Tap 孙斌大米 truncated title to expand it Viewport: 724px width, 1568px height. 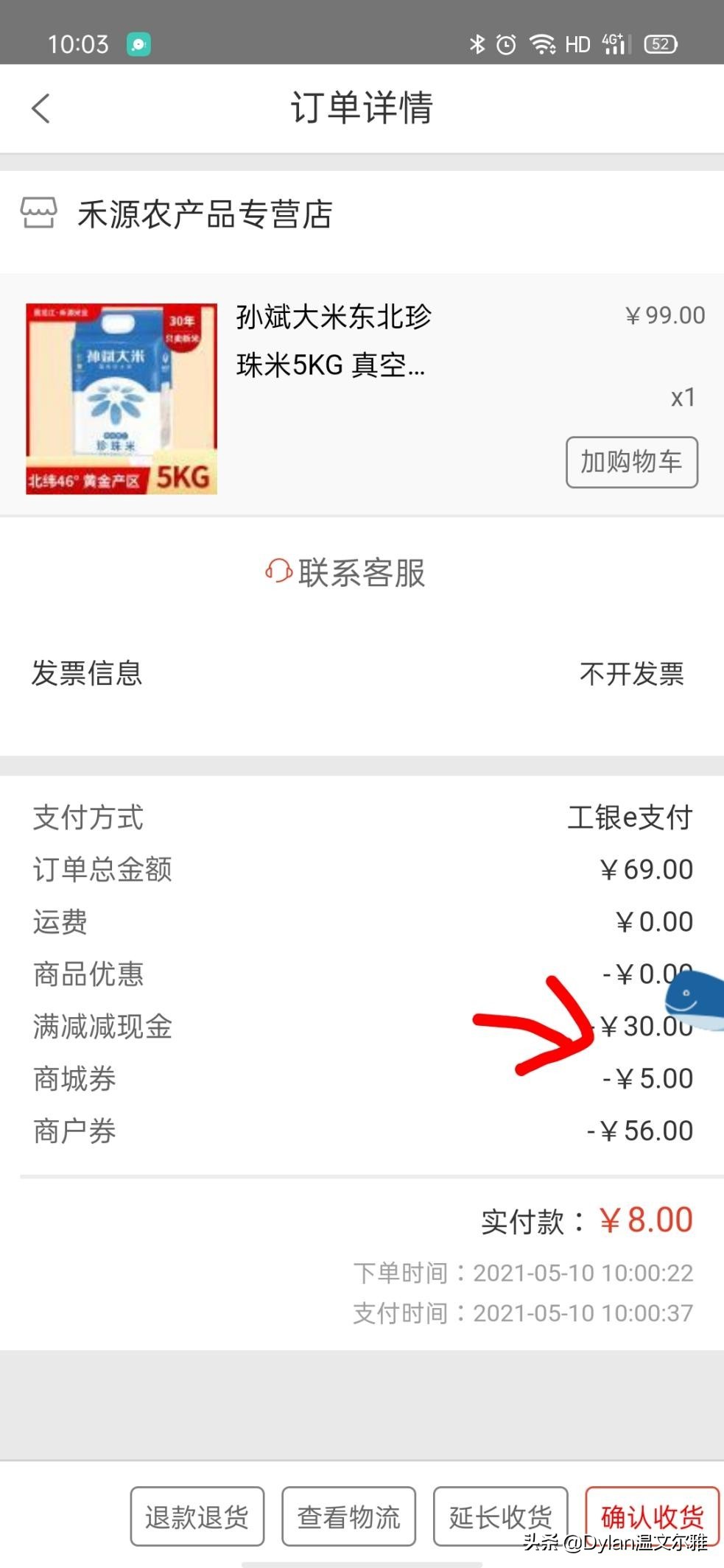[333, 341]
